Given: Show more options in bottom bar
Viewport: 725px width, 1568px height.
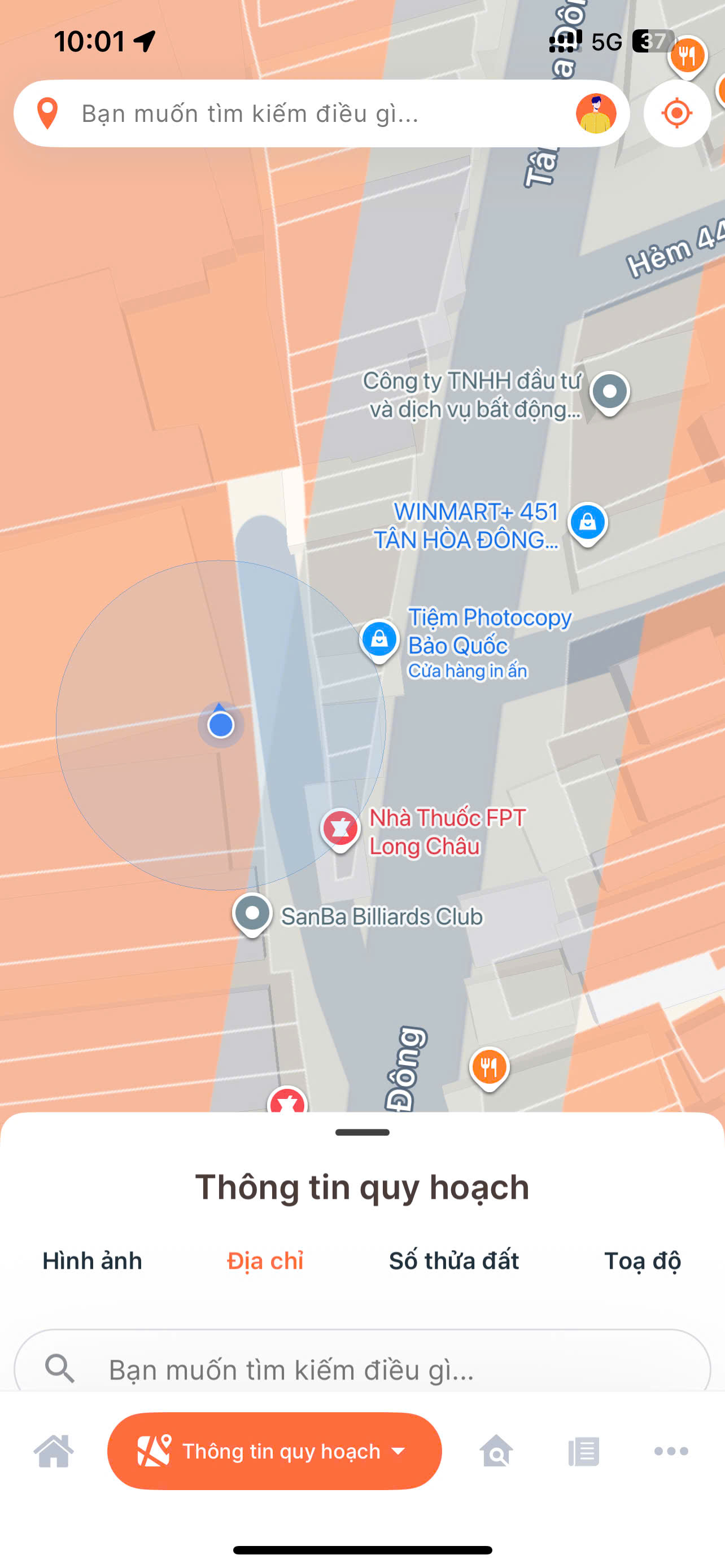Looking at the screenshot, I should tap(671, 1451).
